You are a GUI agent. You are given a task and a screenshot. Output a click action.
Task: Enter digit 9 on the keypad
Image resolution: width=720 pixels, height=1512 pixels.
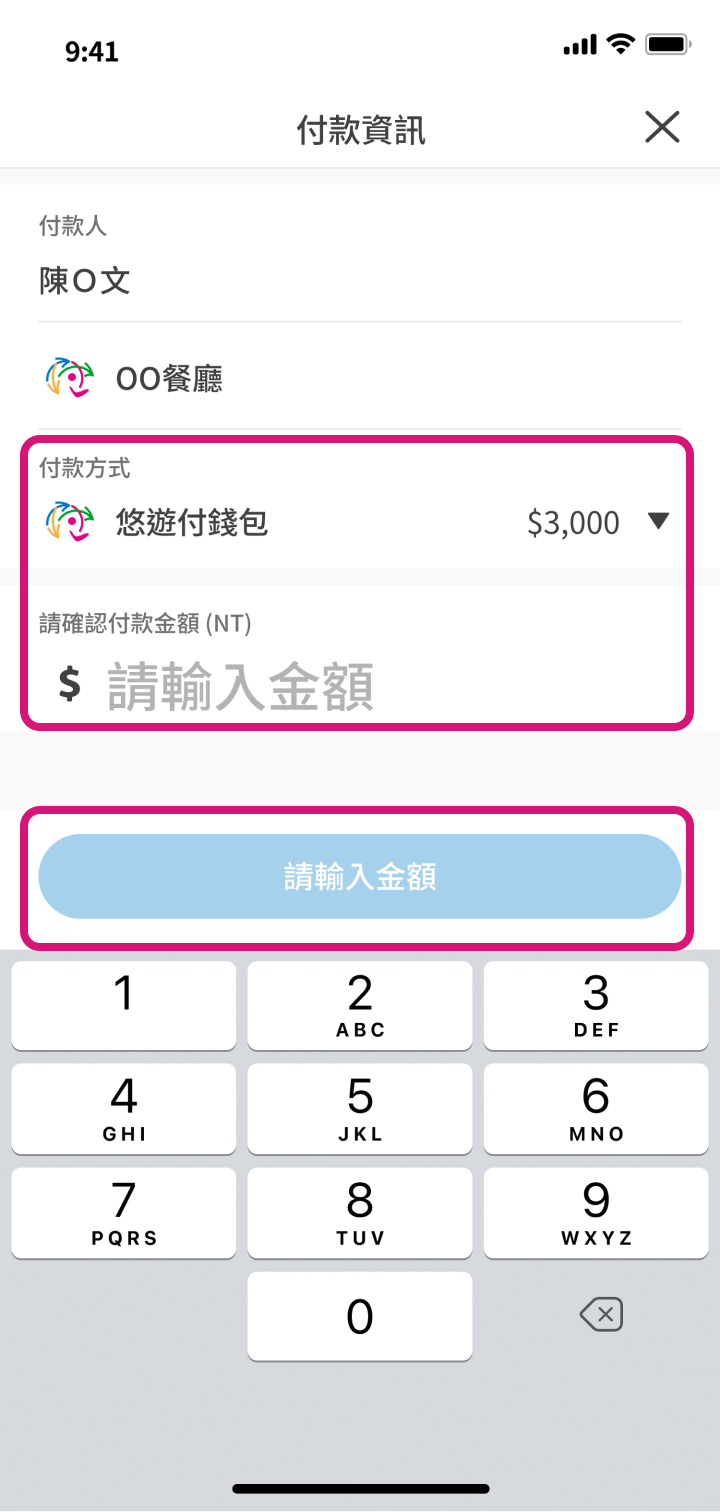click(x=596, y=1213)
